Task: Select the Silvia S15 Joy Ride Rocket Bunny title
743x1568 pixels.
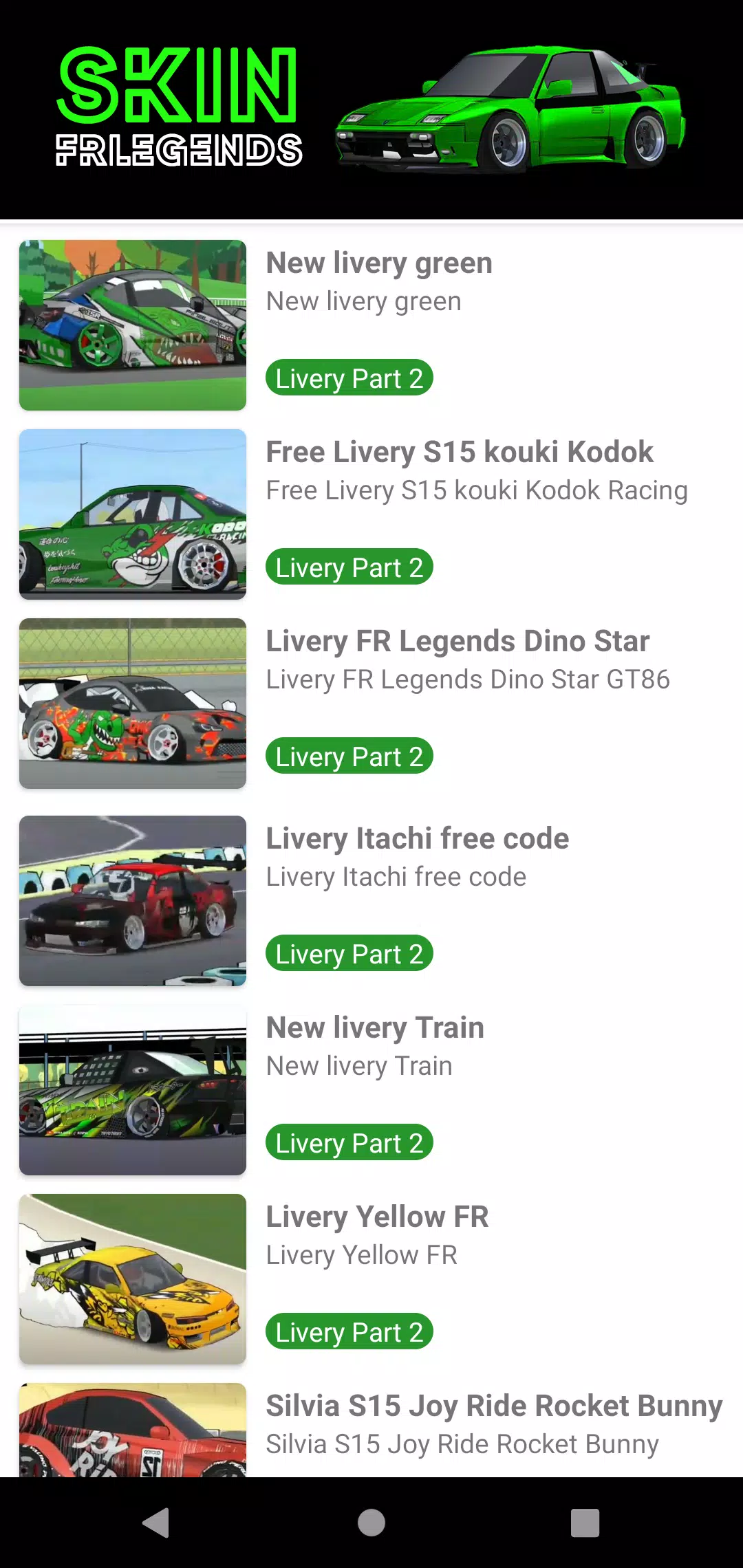Action: tap(493, 1405)
